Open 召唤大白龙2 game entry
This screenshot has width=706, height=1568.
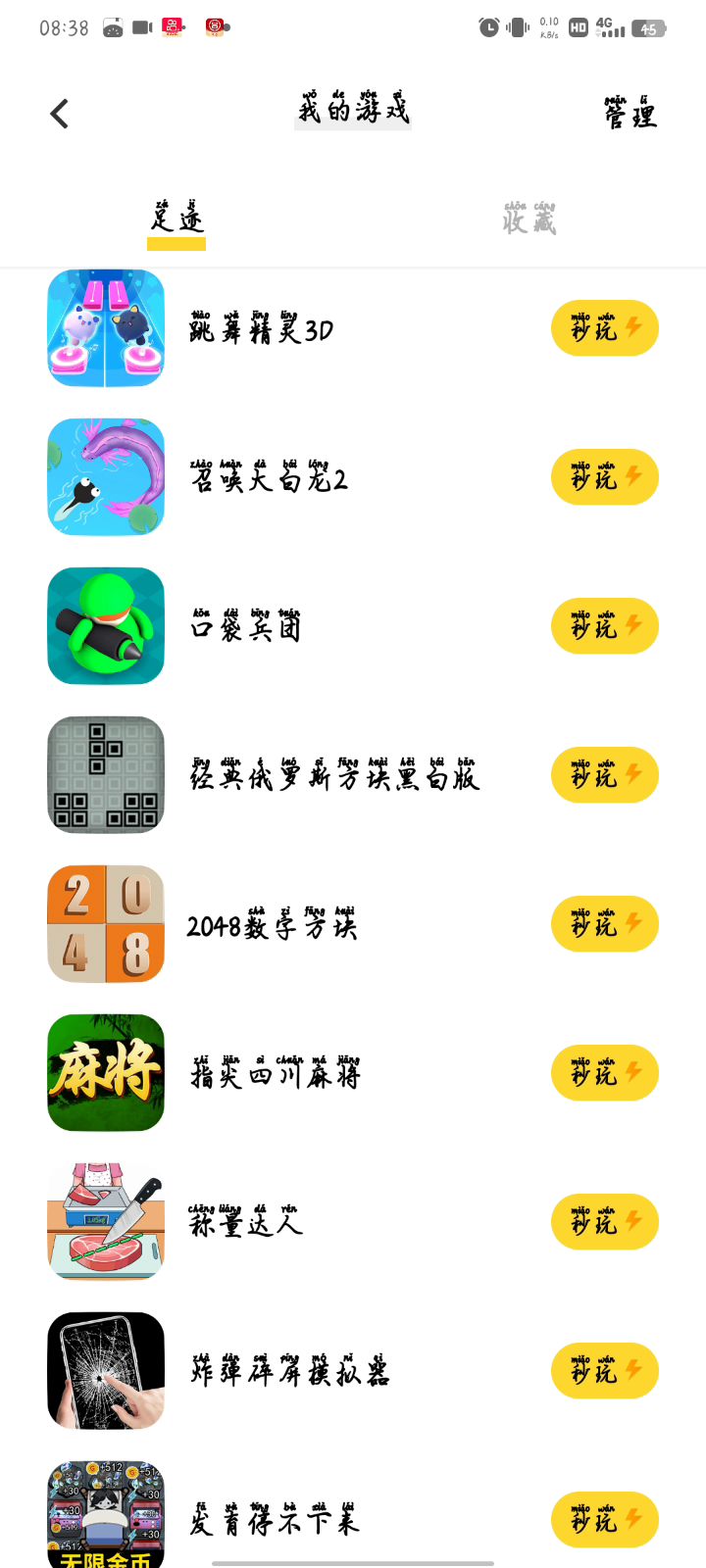click(x=269, y=478)
